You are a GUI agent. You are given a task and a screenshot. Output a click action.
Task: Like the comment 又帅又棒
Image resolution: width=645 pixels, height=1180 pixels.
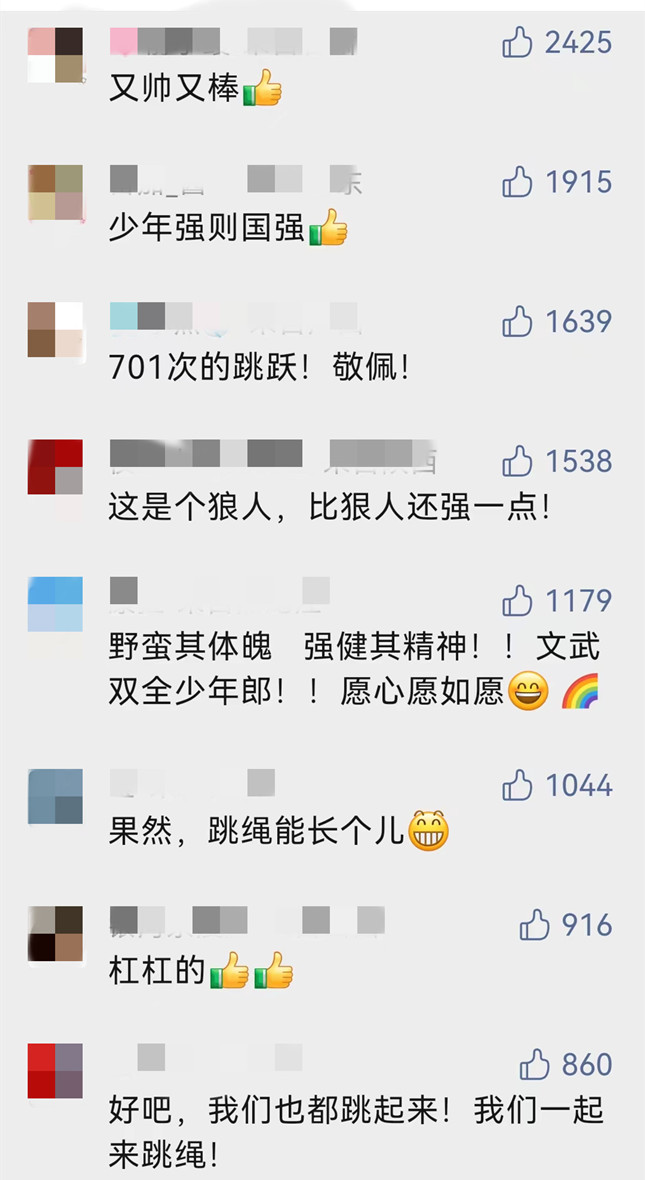(x=518, y=42)
